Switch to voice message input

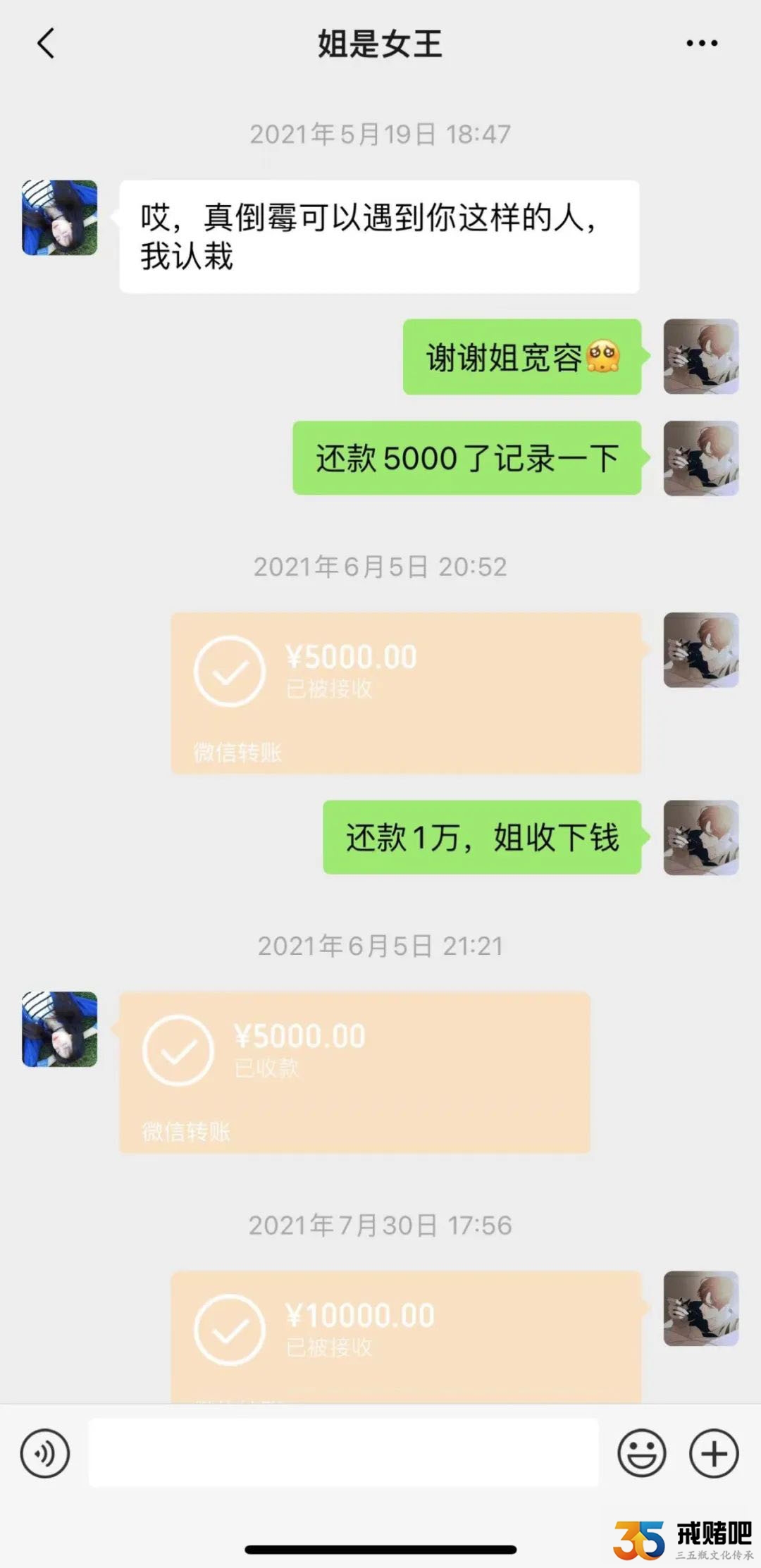(45, 1453)
